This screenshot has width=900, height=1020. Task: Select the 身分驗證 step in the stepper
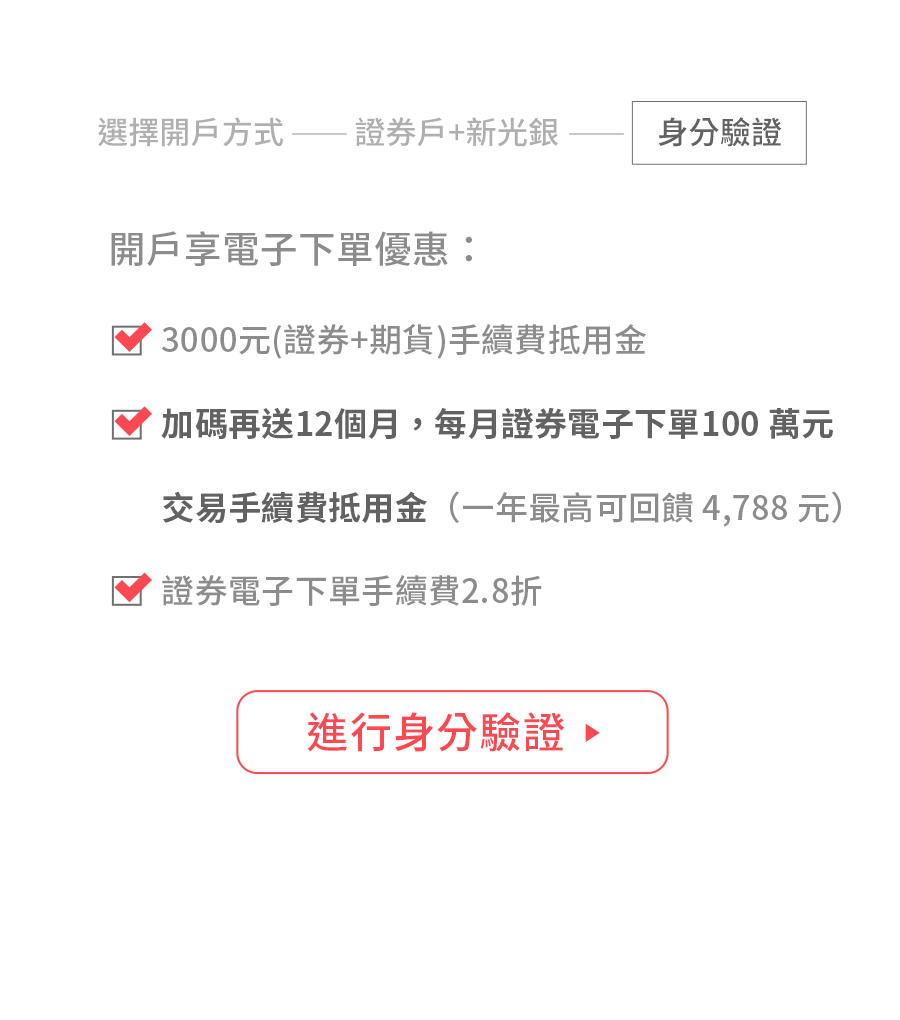[x=719, y=133]
